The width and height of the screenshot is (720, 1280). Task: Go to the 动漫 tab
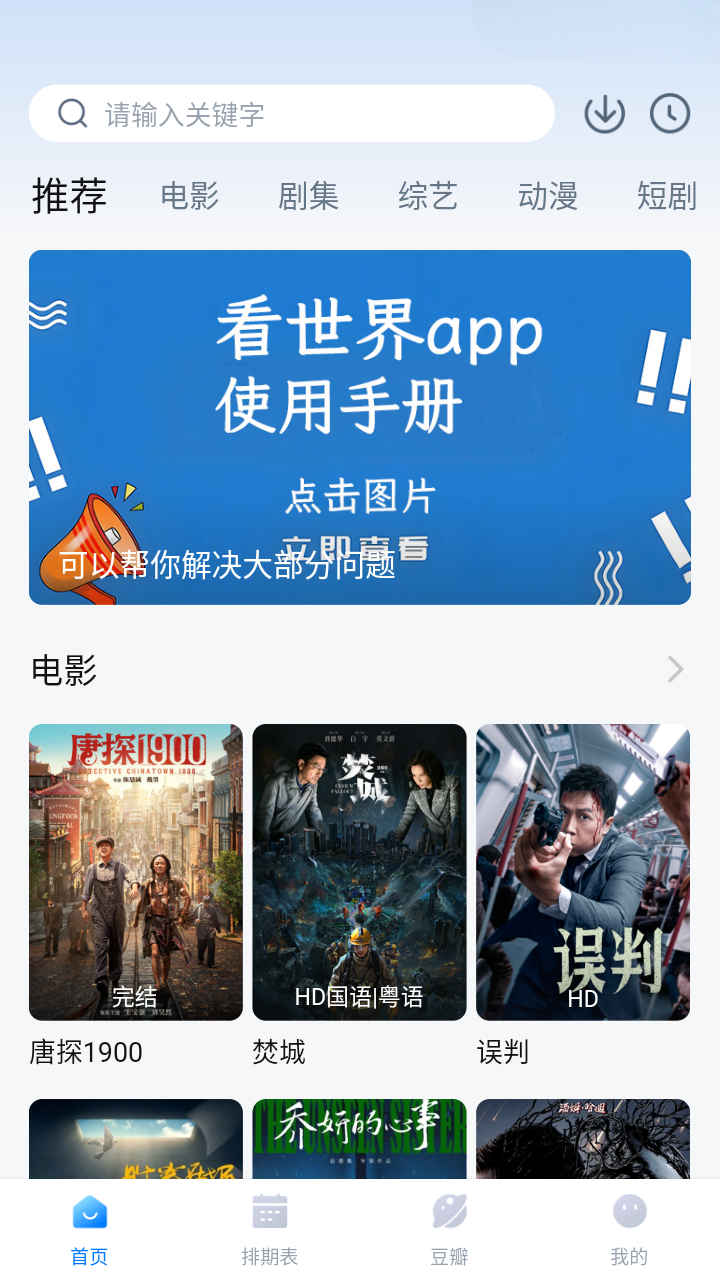click(548, 196)
